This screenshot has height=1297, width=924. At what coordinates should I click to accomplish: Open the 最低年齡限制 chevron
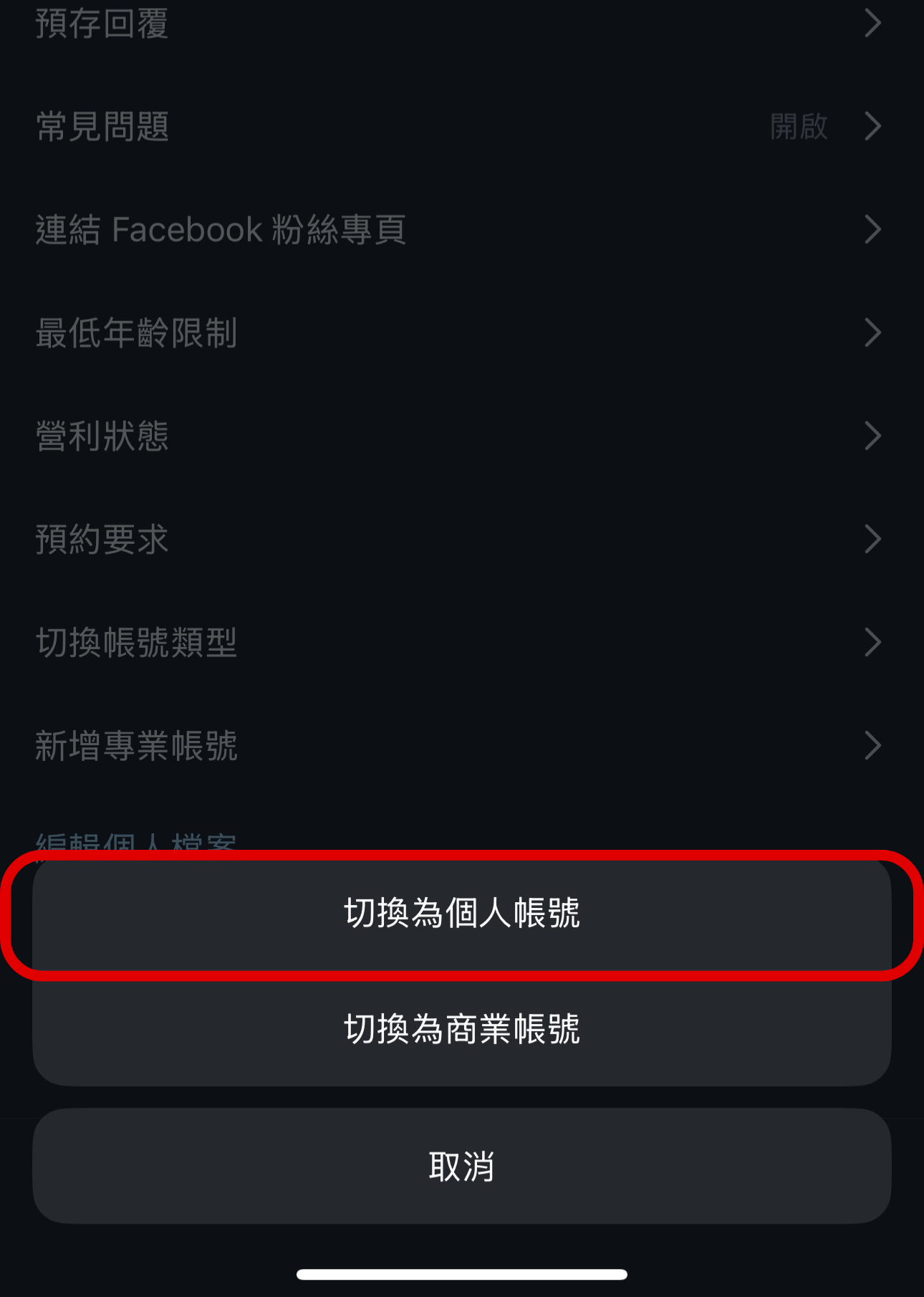[874, 332]
